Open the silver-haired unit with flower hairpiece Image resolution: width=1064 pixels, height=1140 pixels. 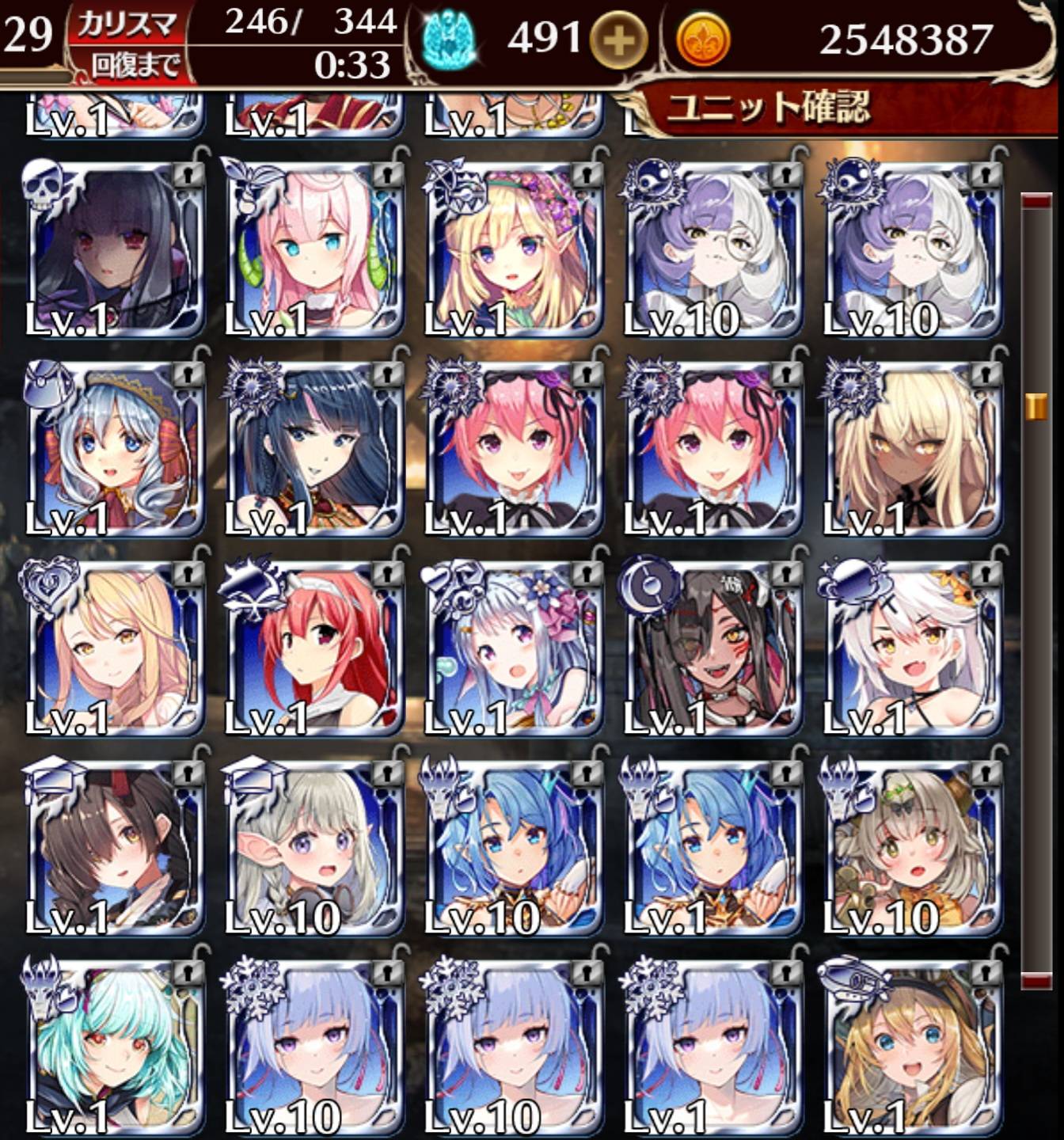[x=515, y=648]
